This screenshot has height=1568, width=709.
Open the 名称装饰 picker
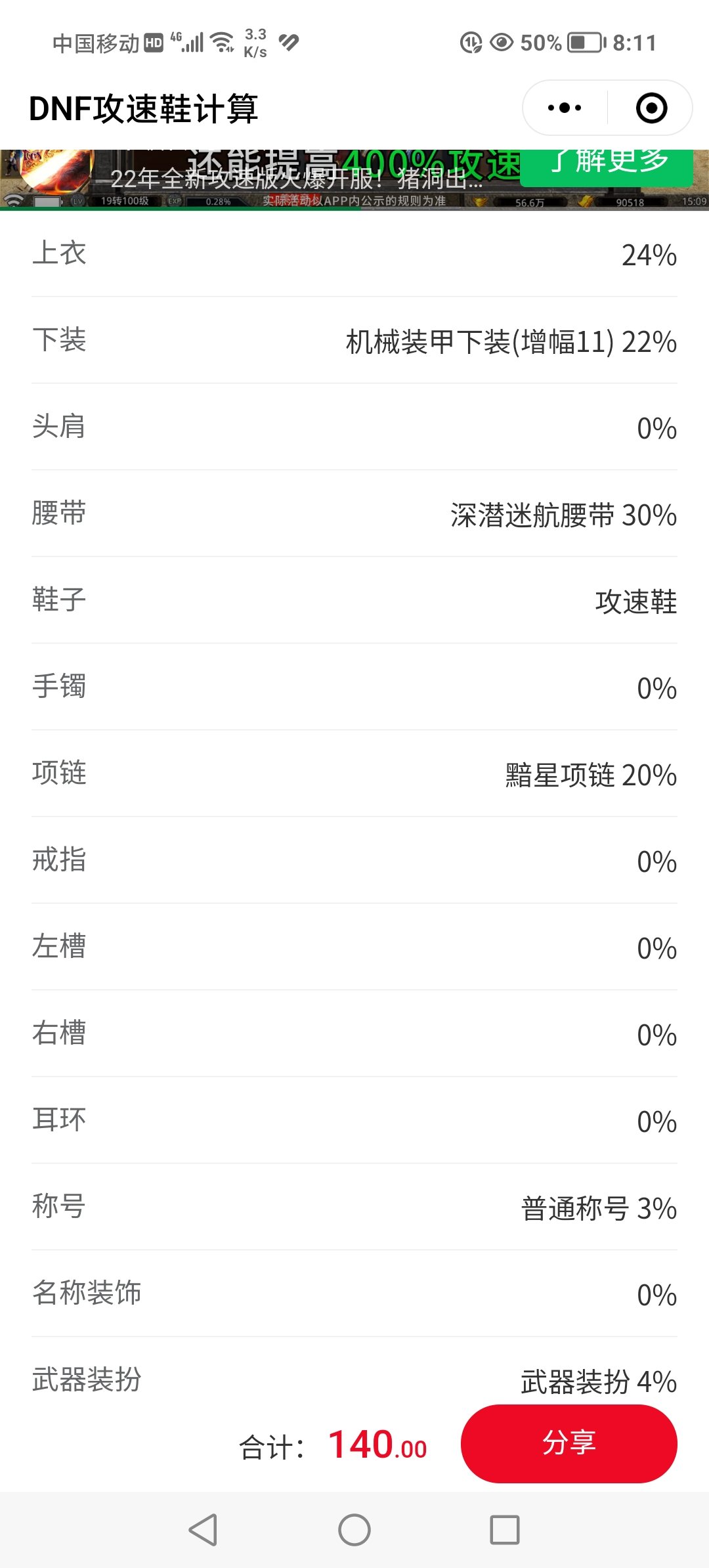pos(354,1294)
